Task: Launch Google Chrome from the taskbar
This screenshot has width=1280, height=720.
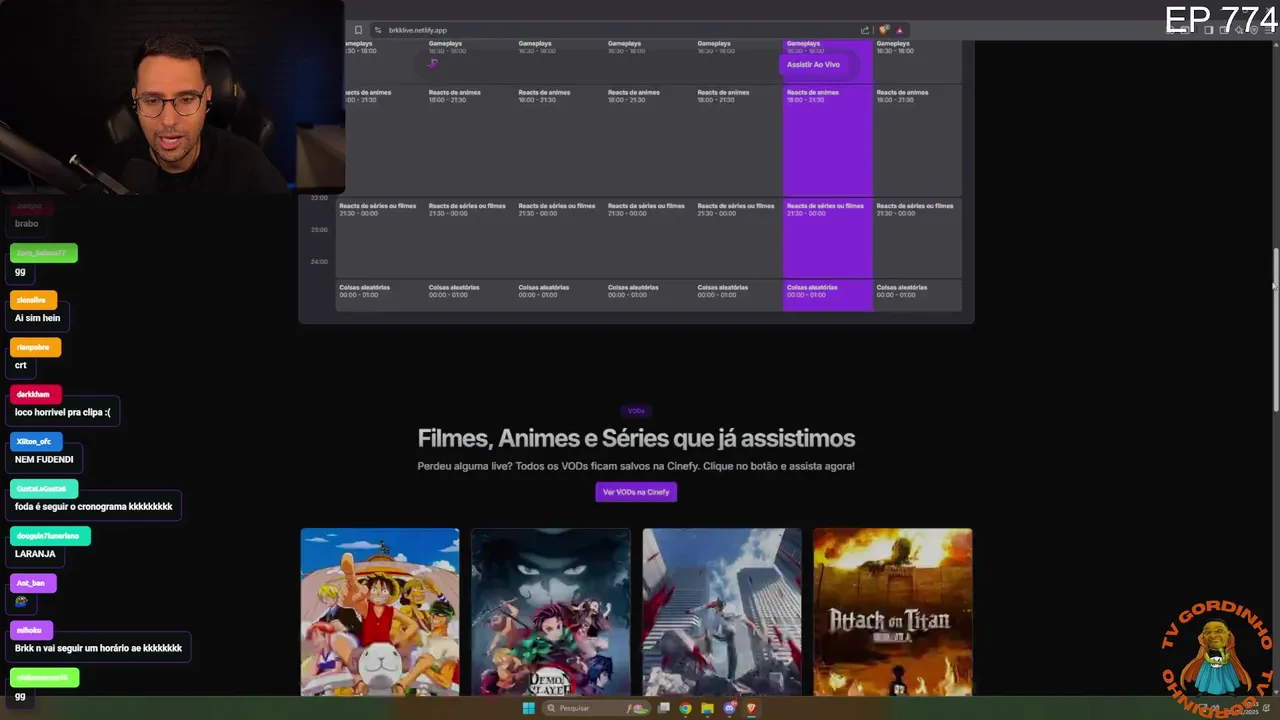Action: click(x=685, y=708)
